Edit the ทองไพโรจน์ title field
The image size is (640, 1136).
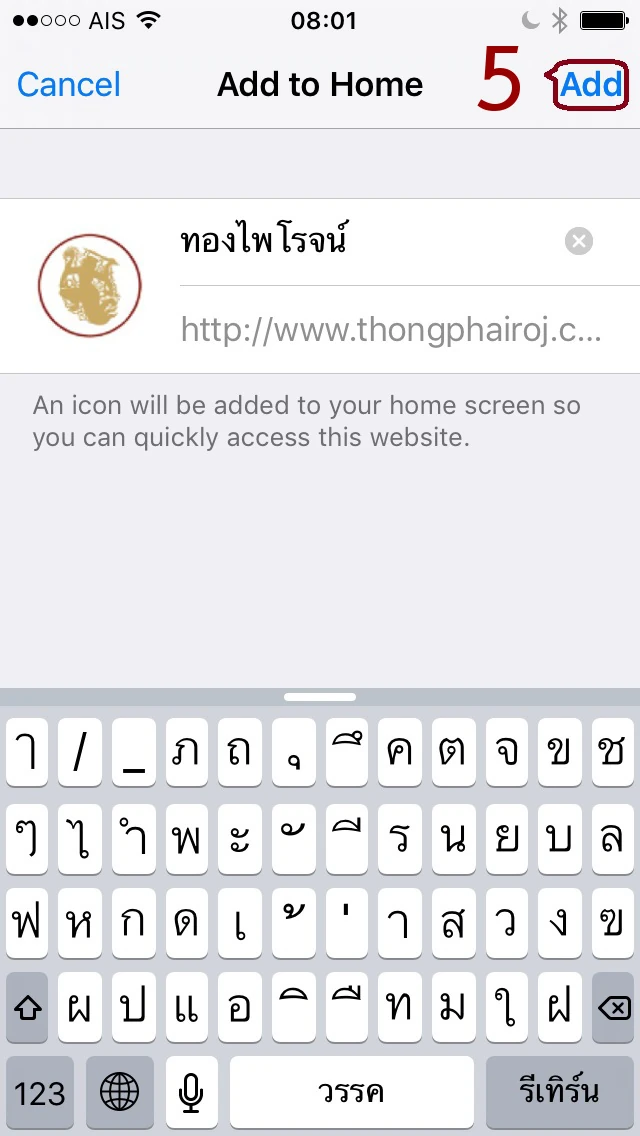(360, 241)
